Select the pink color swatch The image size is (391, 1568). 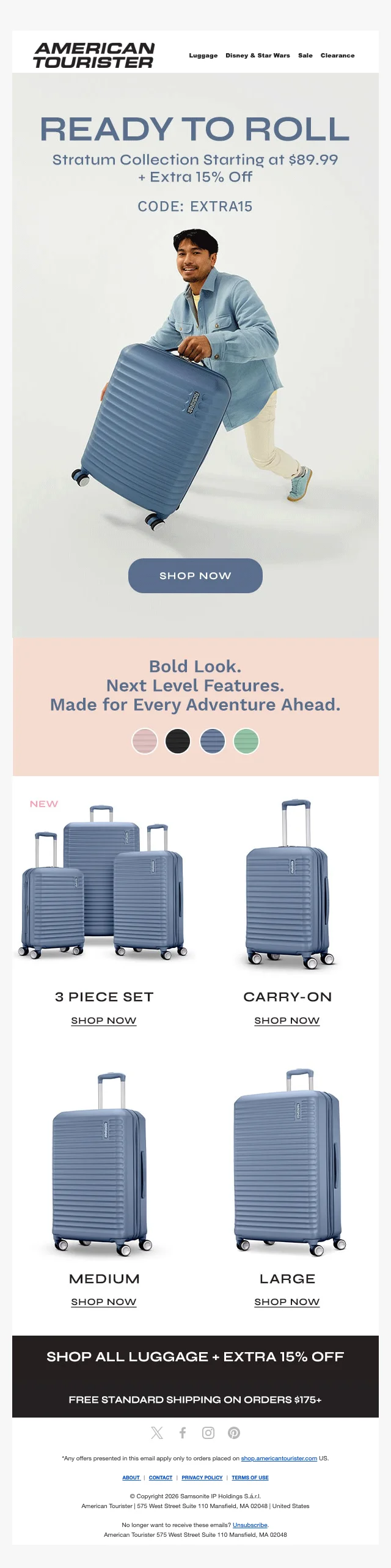pyautogui.click(x=145, y=741)
